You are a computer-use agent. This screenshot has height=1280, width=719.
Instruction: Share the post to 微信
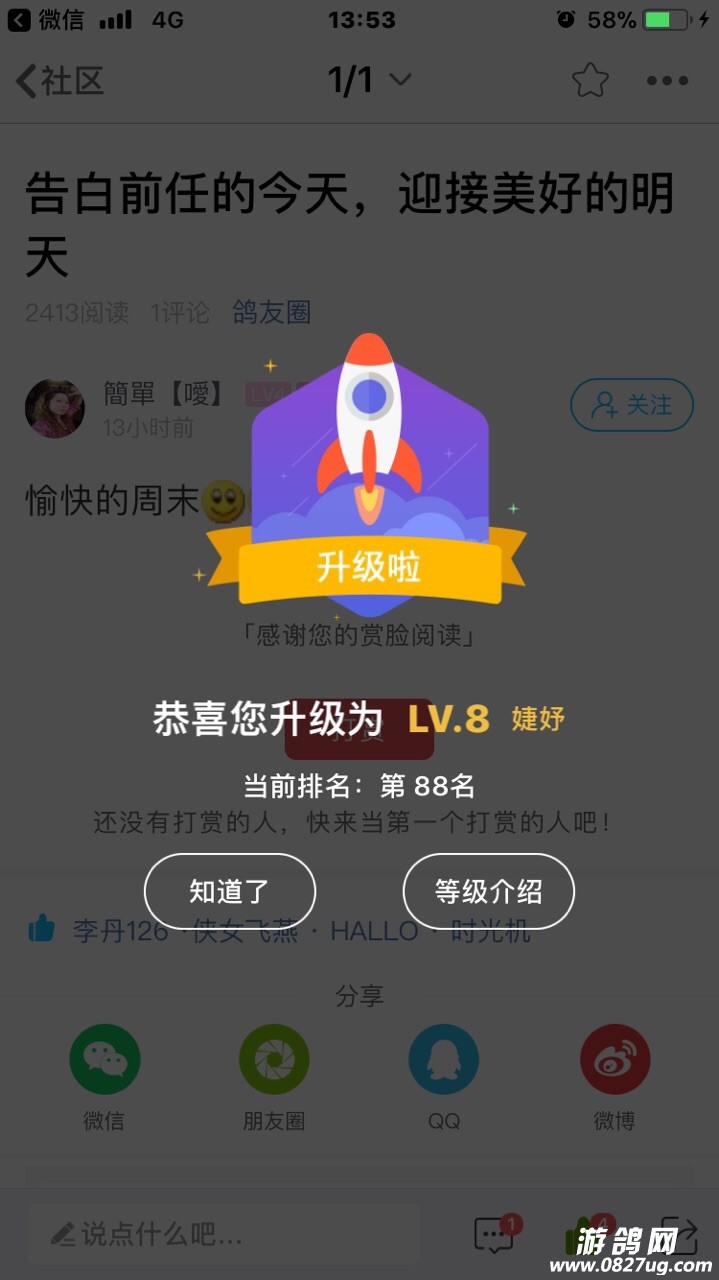[104, 1060]
